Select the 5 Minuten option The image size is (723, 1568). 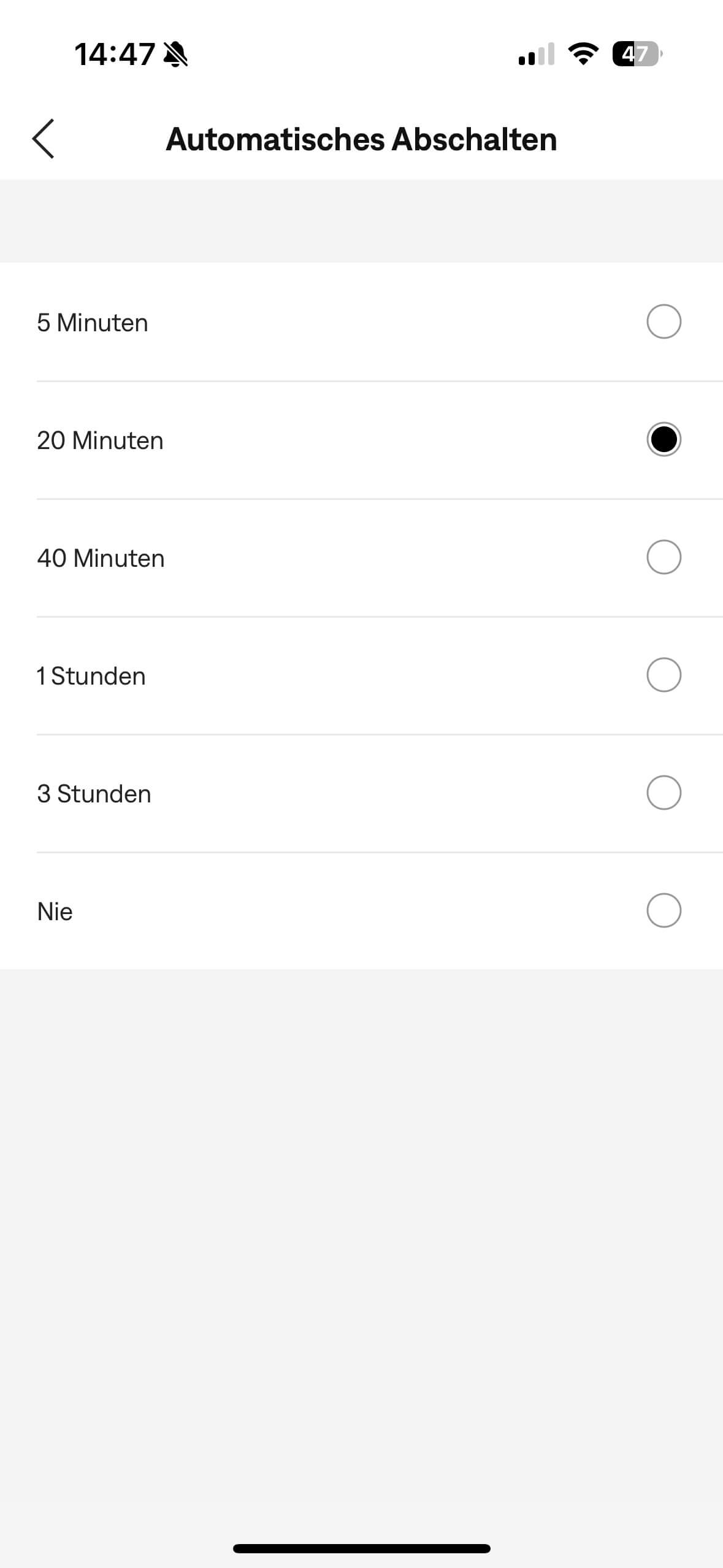click(x=664, y=321)
